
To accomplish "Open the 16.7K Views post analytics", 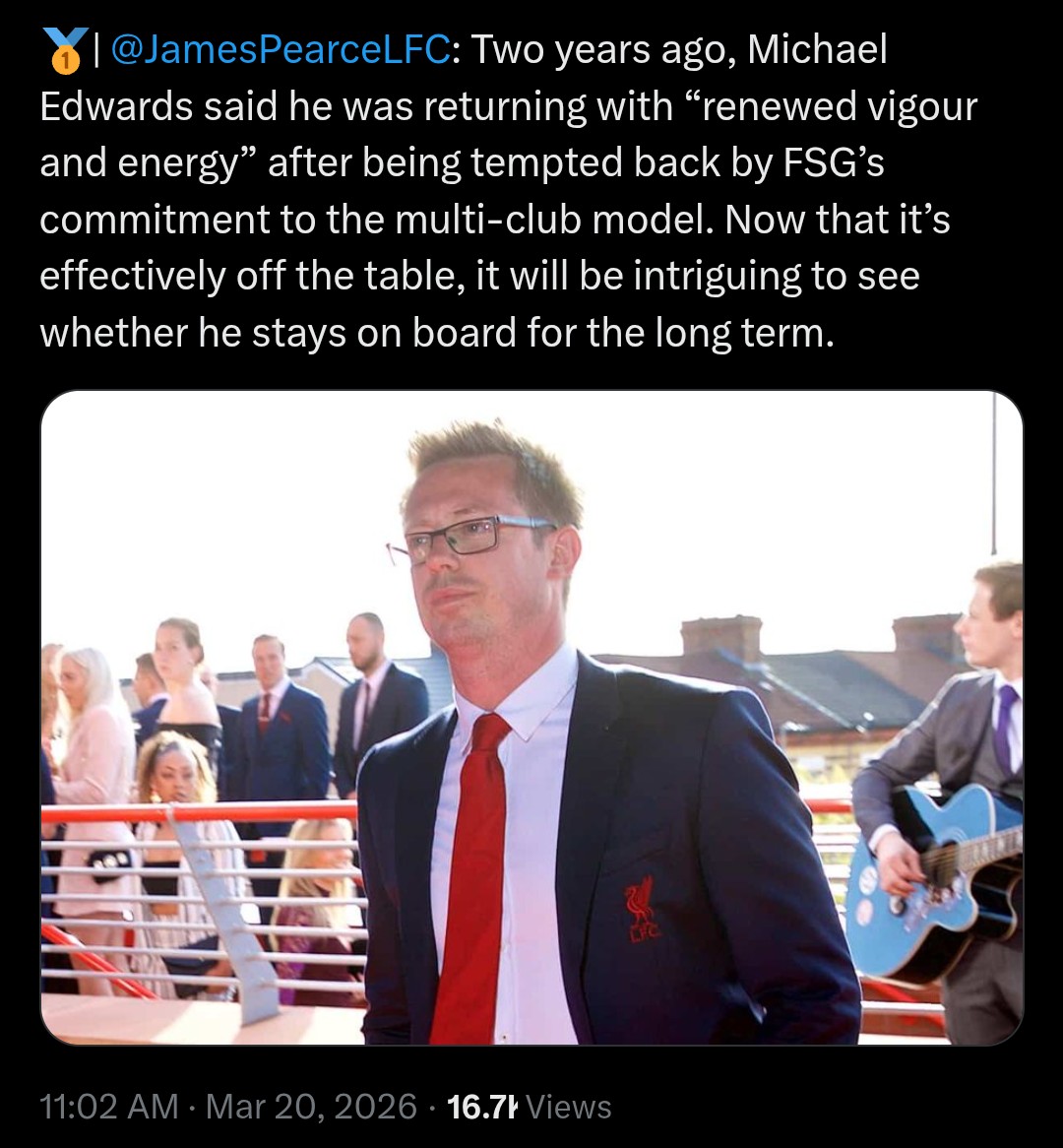I will [x=530, y=1107].
